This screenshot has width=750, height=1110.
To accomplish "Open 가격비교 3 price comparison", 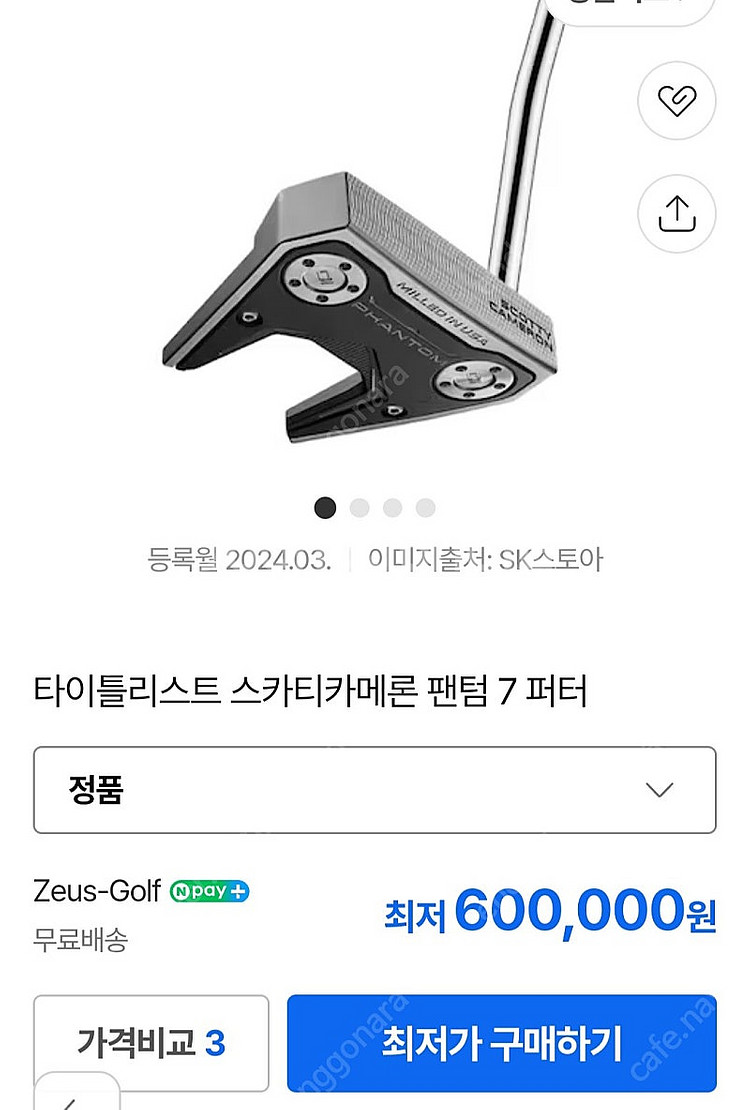I will (151, 1044).
